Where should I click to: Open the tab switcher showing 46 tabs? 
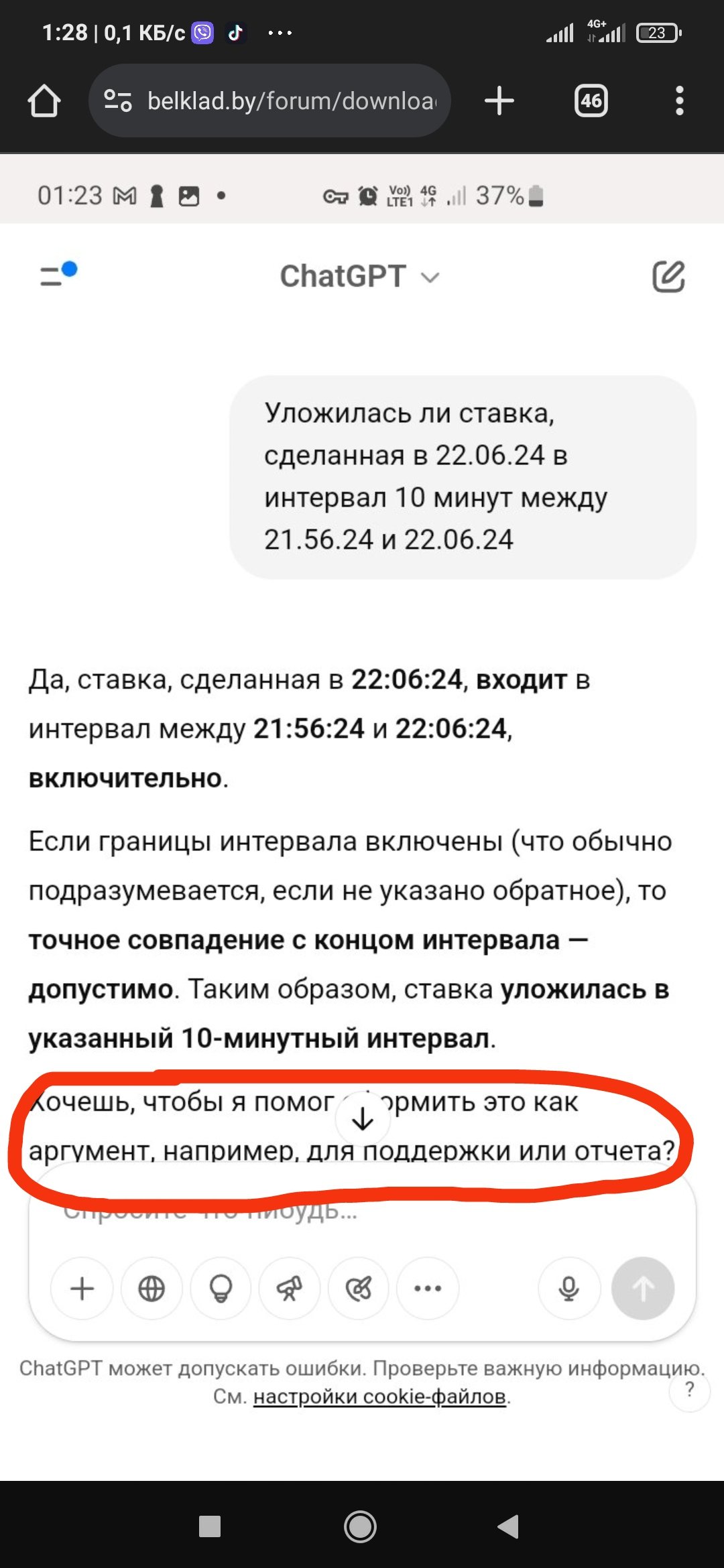coord(591,101)
